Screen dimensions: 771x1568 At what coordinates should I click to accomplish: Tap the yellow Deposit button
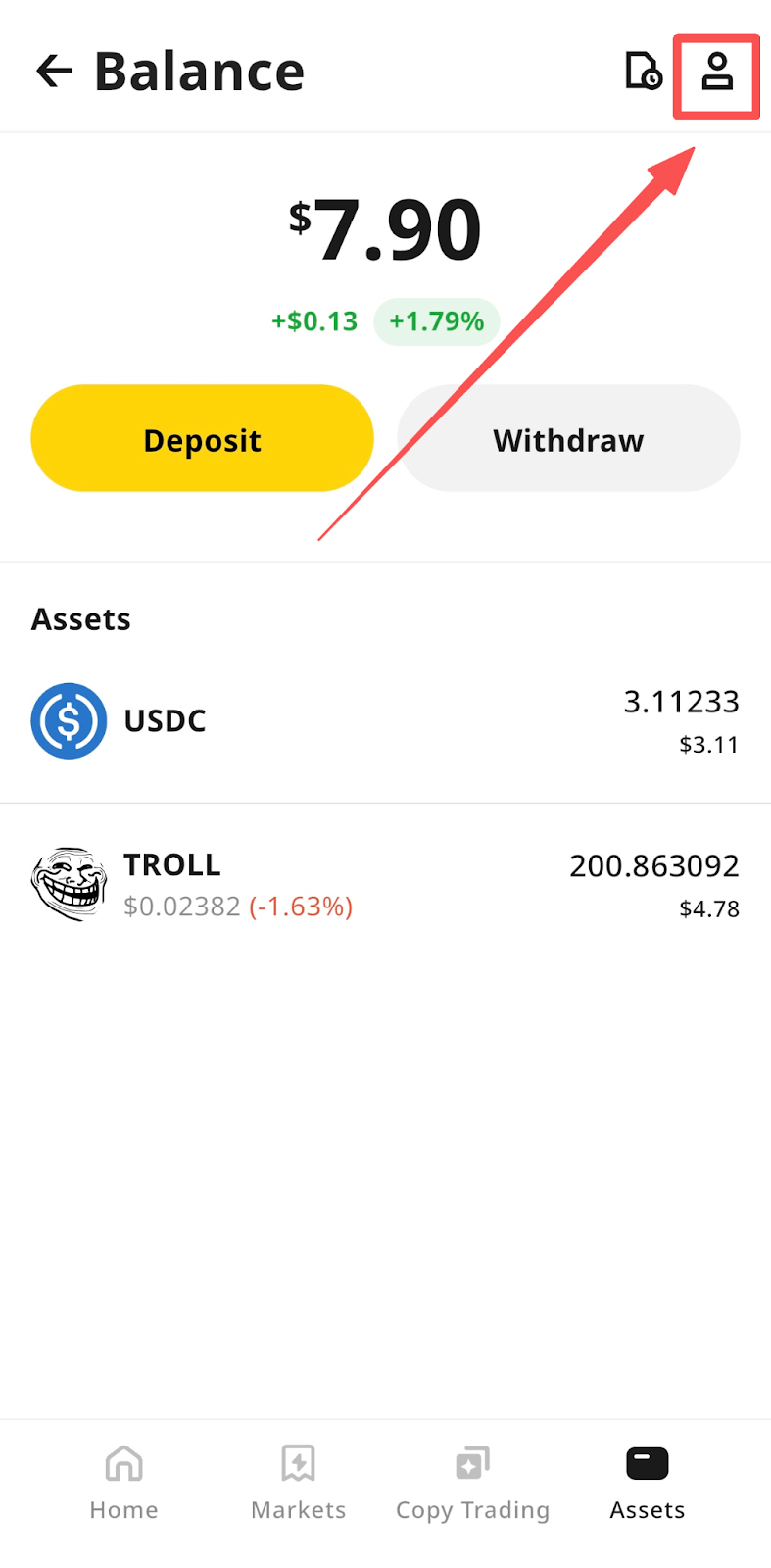point(202,439)
